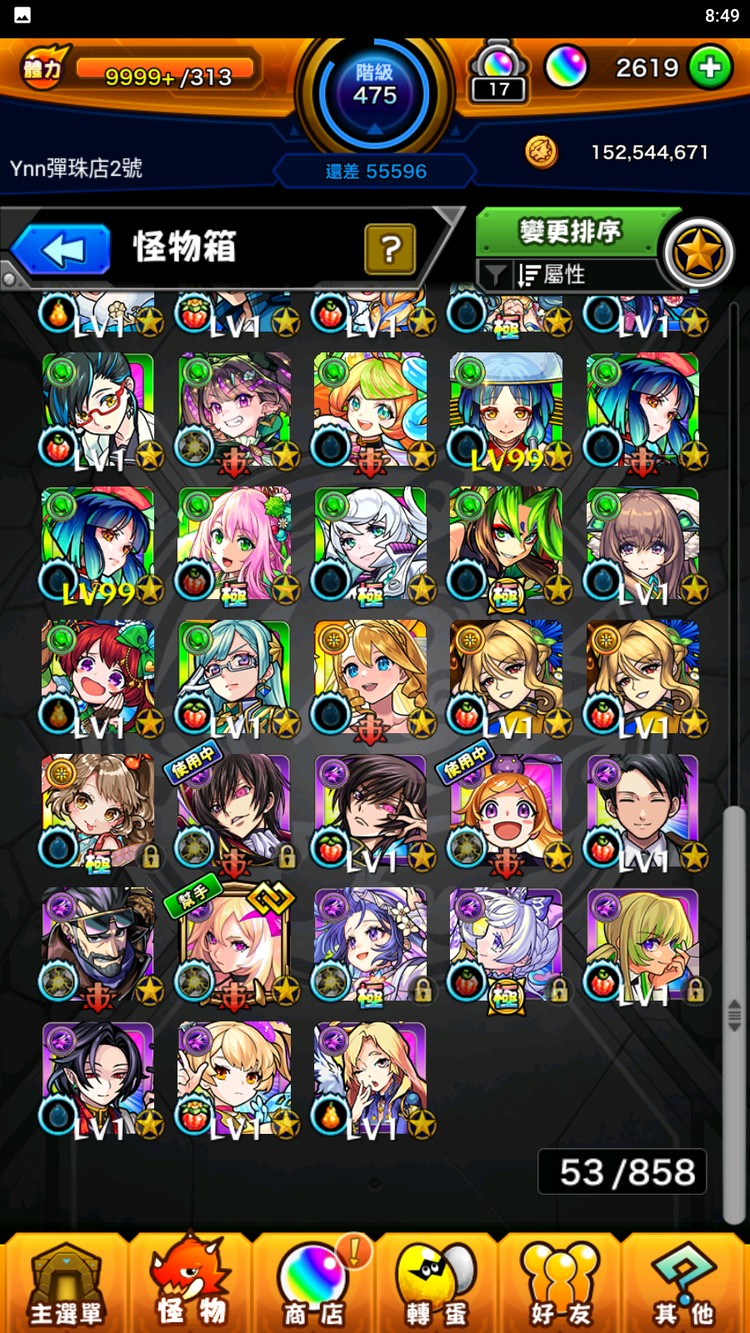This screenshot has height=1333, width=750.
Task: Open the 商店 shop tab
Action: (312, 1285)
